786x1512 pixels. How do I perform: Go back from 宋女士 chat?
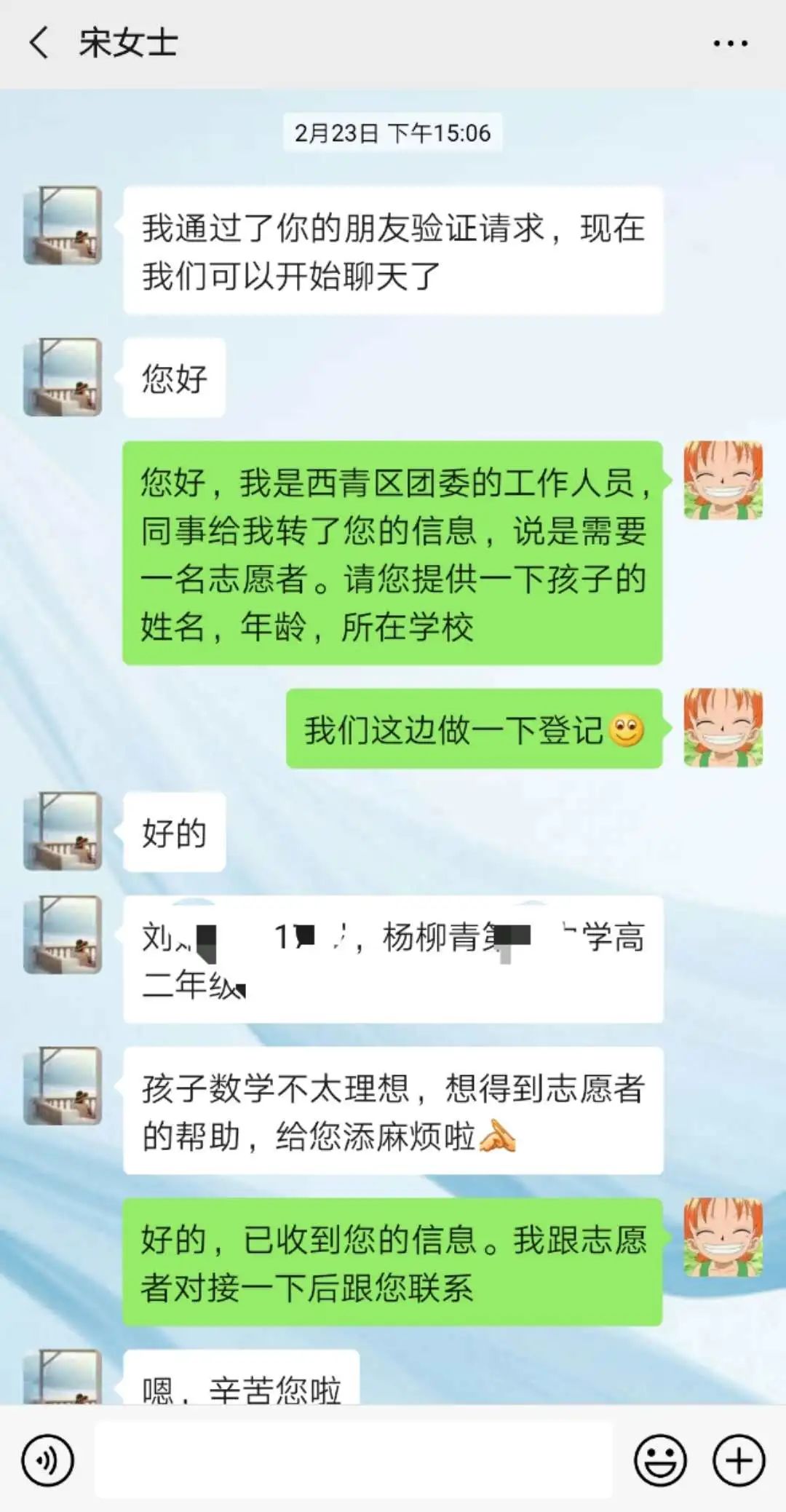(x=39, y=43)
